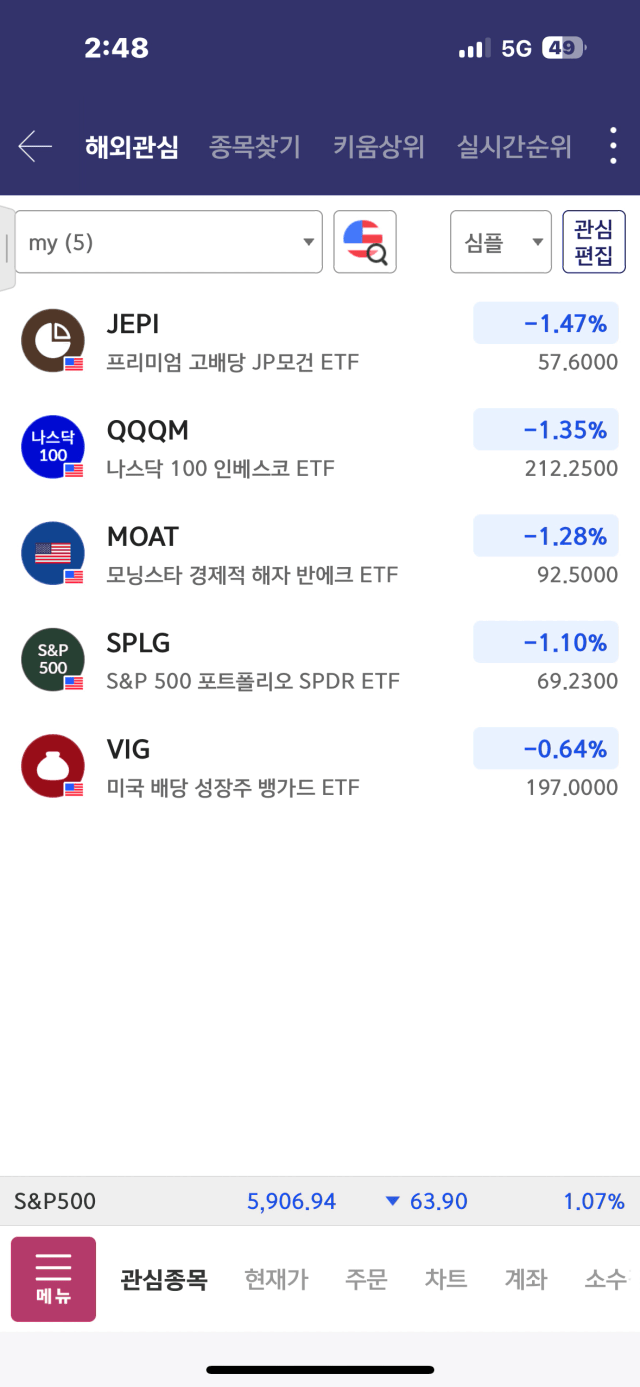Viewport: 640px width, 1387px height.
Task: Open the QQQM ETF row
Action: point(320,447)
